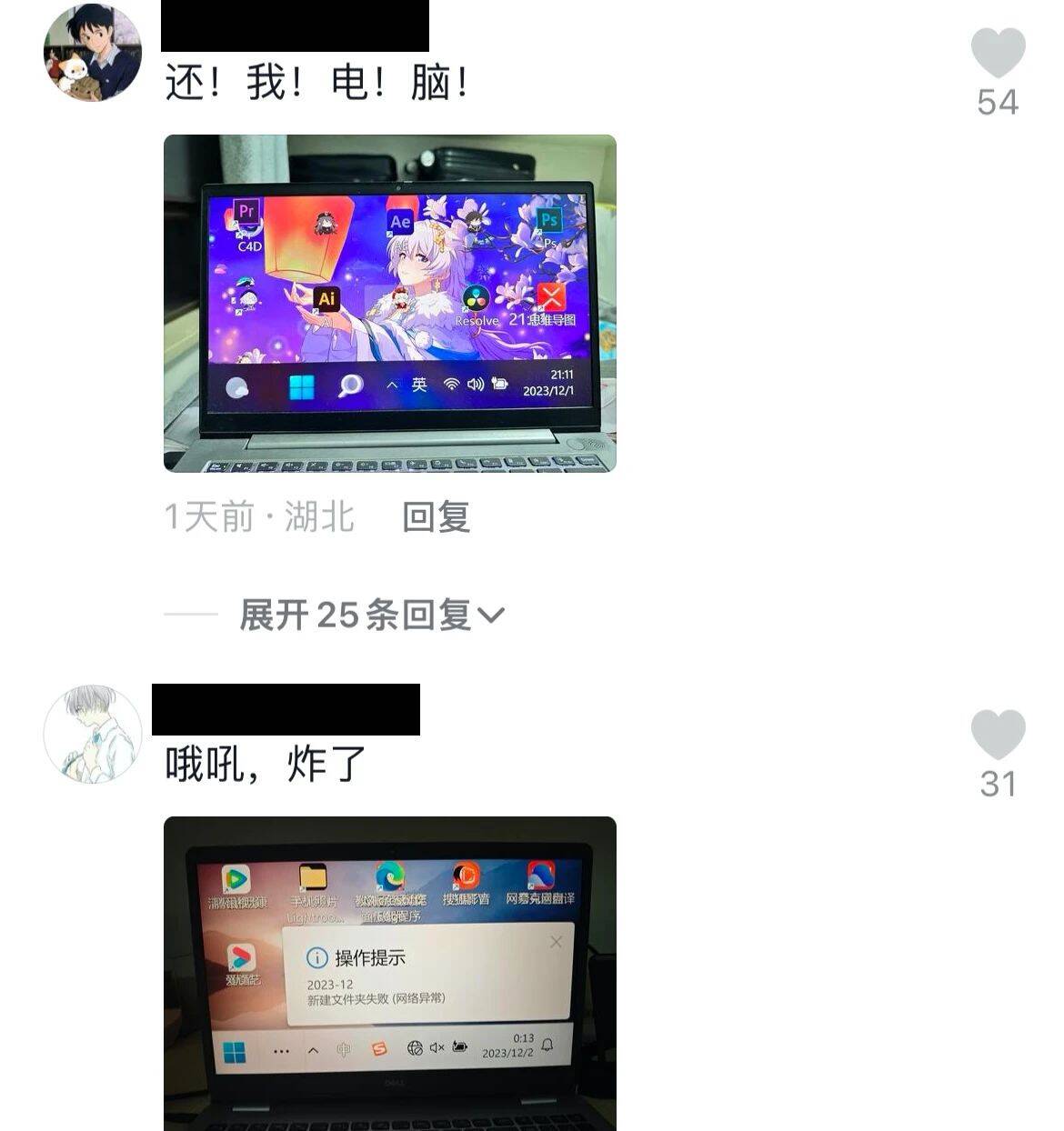Open the laptop photo with anime wallpaper
Screen dimensions: 1064x1131
coord(389,304)
